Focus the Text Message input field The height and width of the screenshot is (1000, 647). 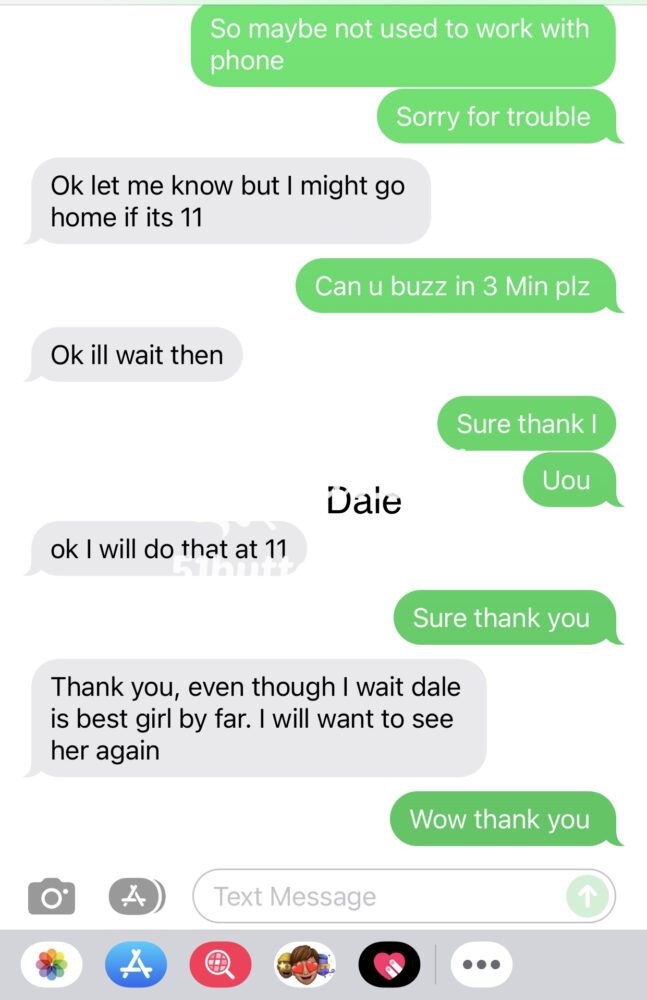[380, 896]
